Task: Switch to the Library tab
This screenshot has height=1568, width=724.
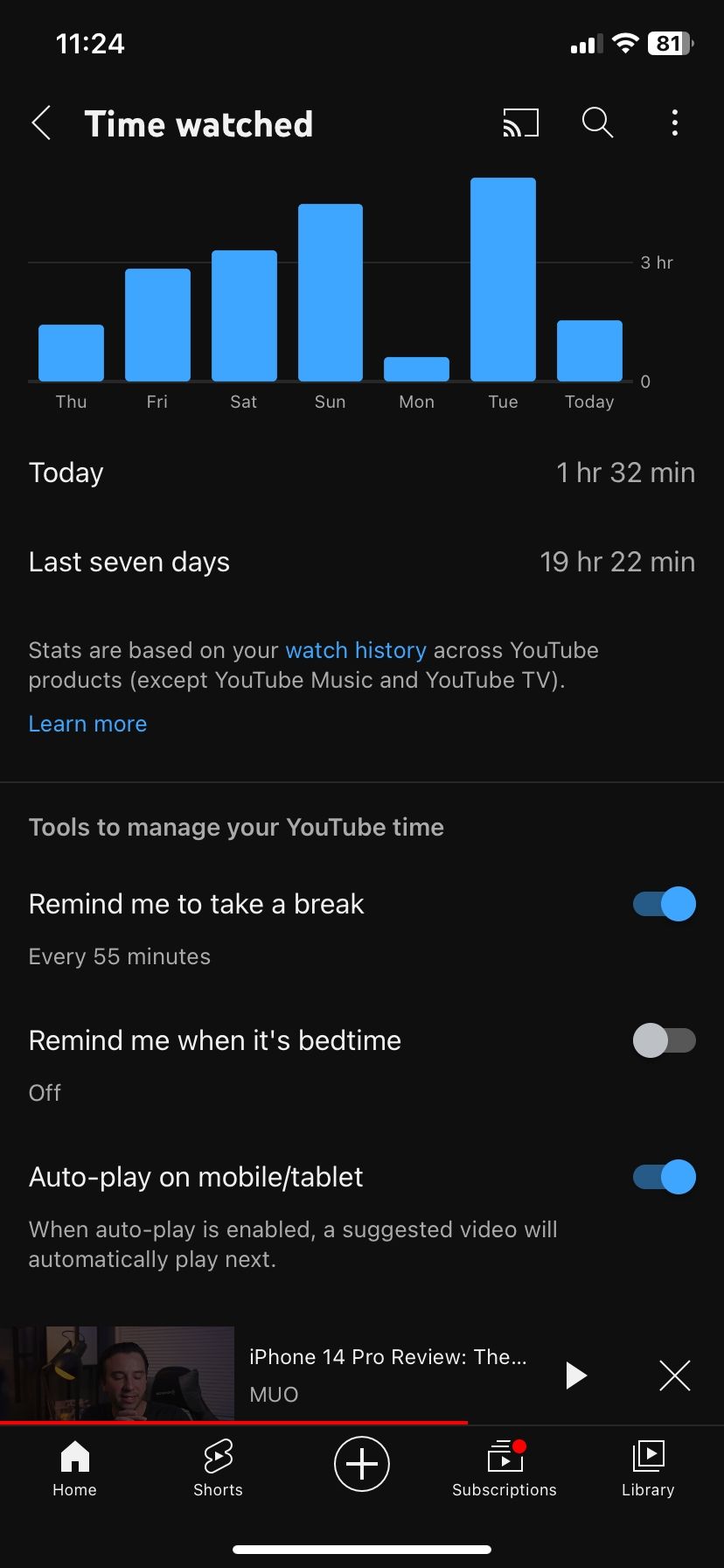Action: click(648, 1469)
